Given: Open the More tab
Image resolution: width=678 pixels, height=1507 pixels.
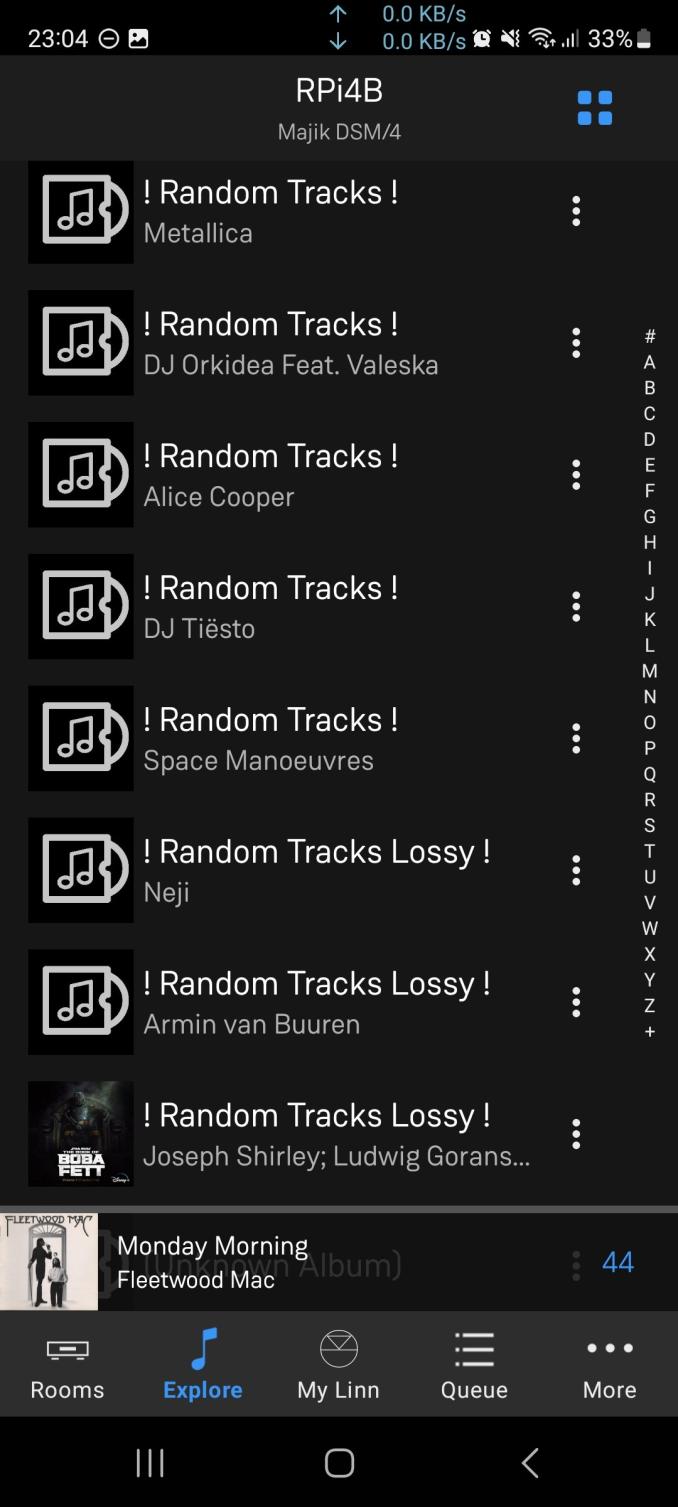Looking at the screenshot, I should click(x=609, y=1367).
